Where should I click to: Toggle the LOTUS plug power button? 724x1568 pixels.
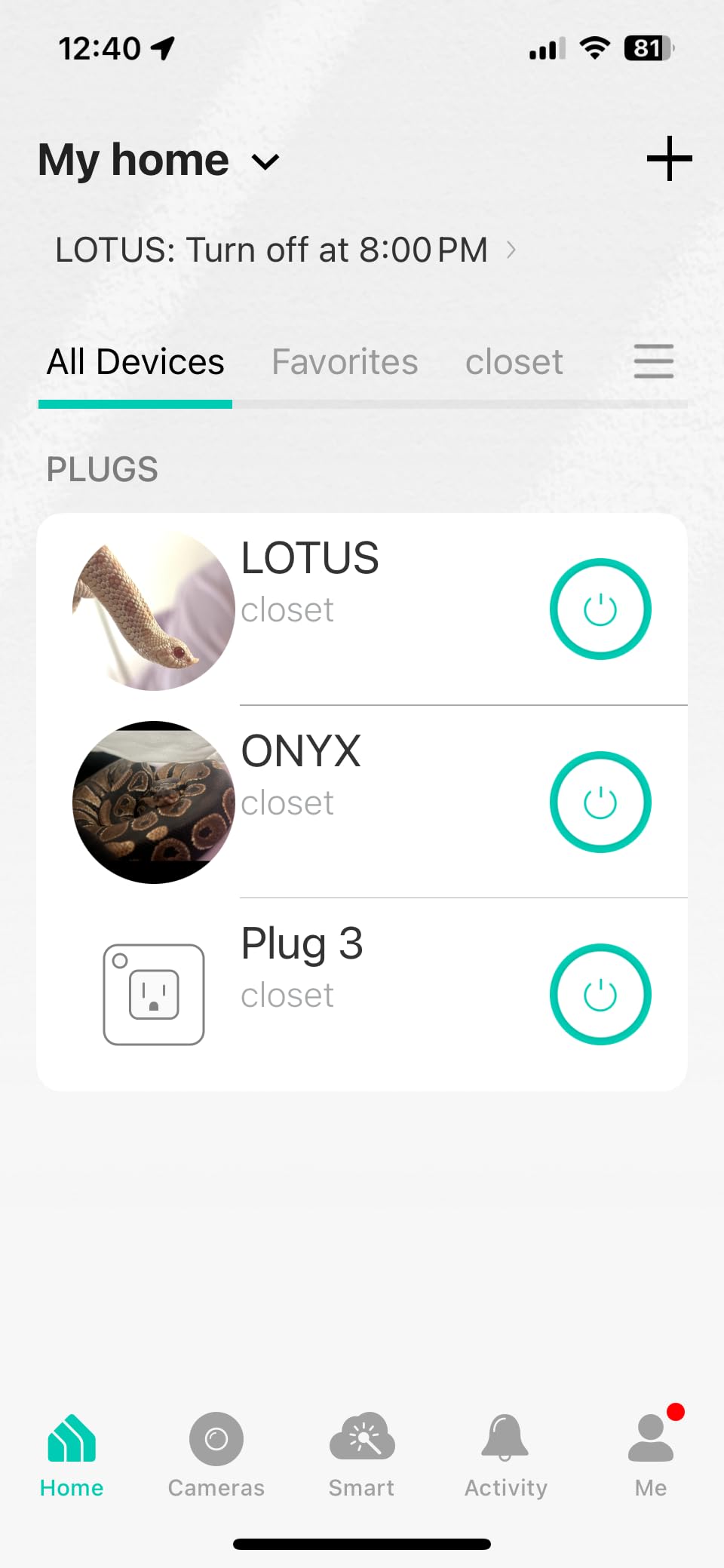tap(600, 609)
